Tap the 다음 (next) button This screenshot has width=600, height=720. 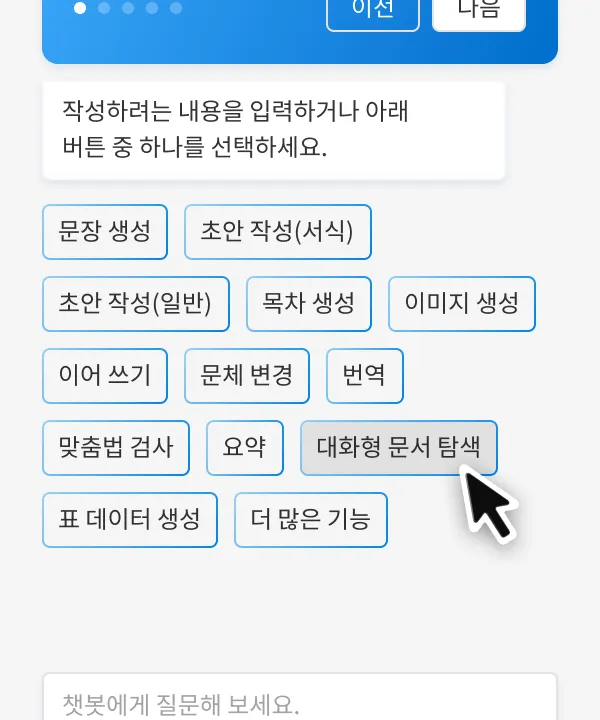[x=478, y=12]
